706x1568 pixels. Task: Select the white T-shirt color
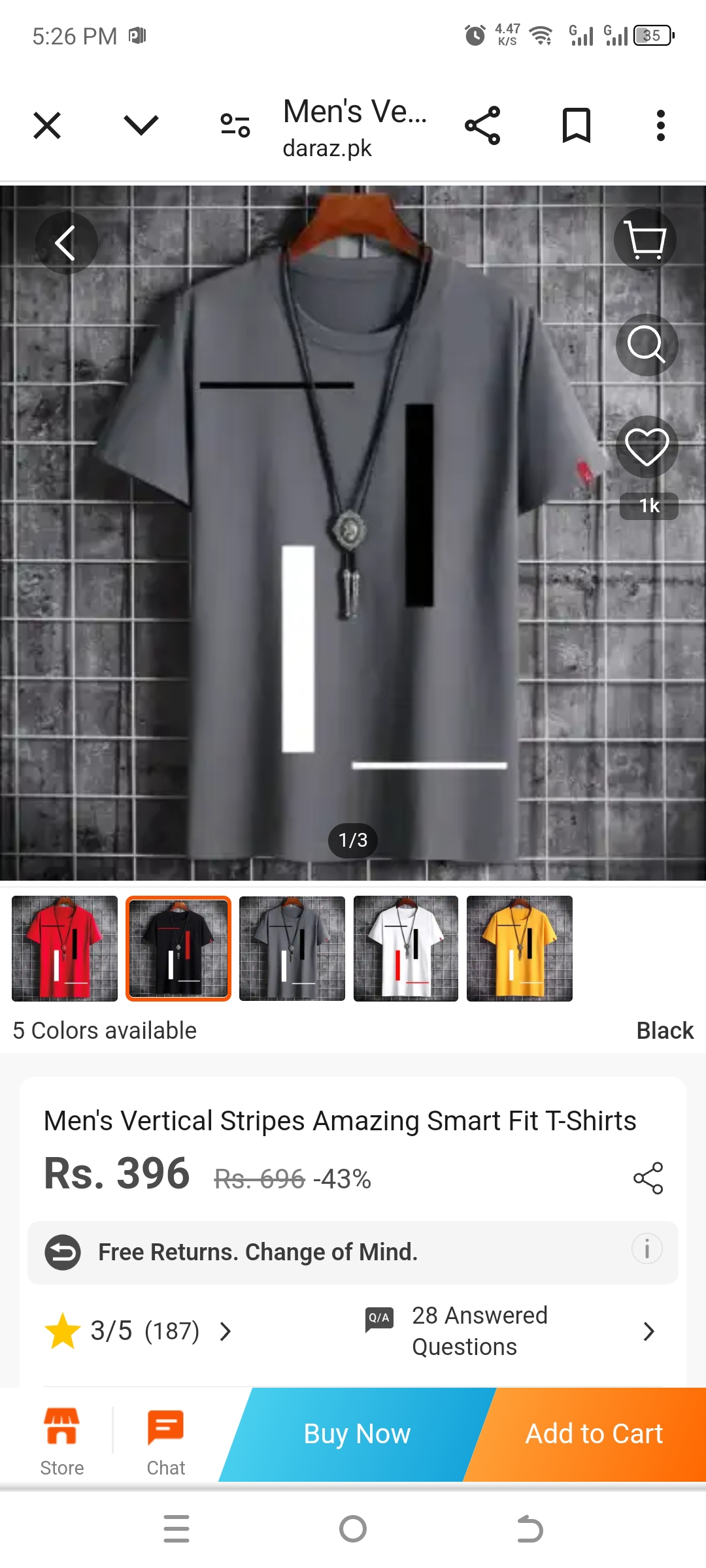tap(406, 948)
